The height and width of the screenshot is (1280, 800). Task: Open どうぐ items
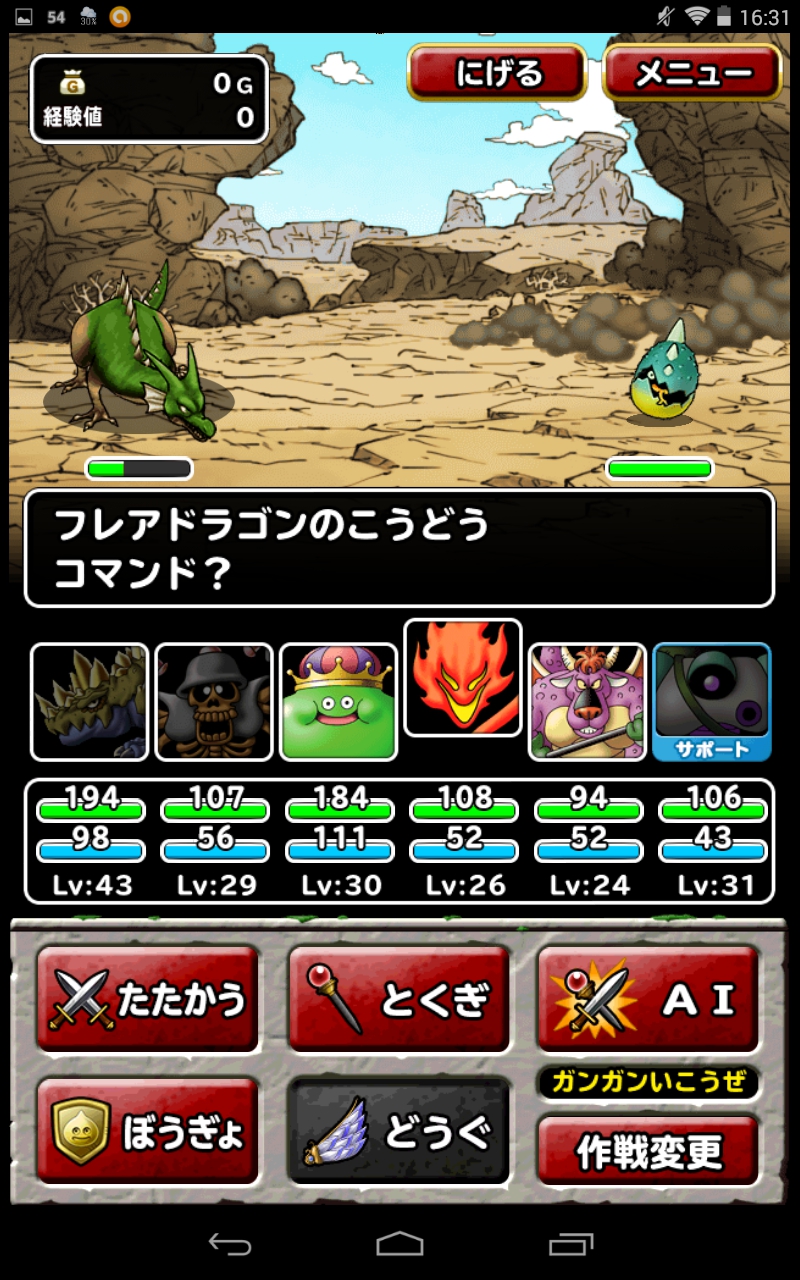tap(398, 1132)
